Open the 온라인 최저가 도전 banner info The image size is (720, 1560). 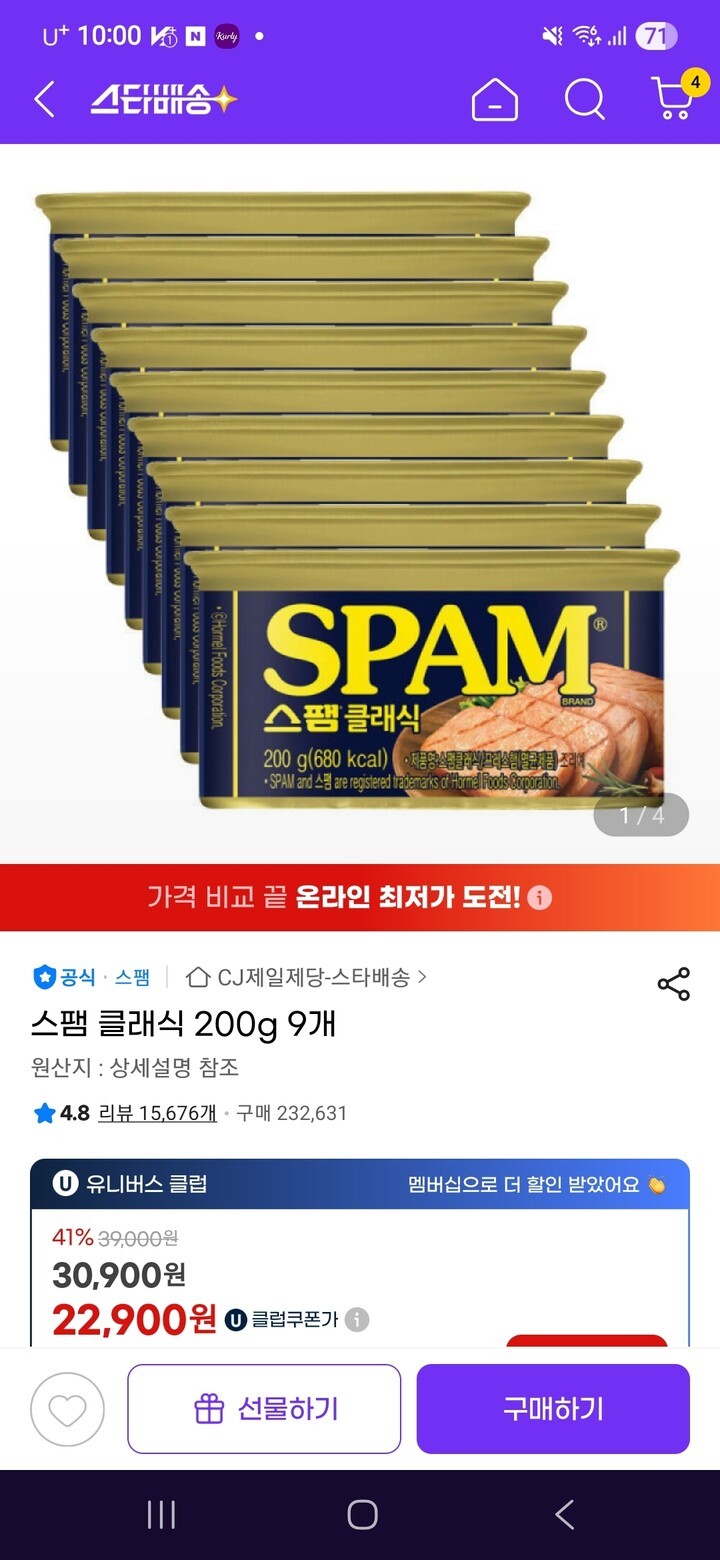[x=540, y=897]
